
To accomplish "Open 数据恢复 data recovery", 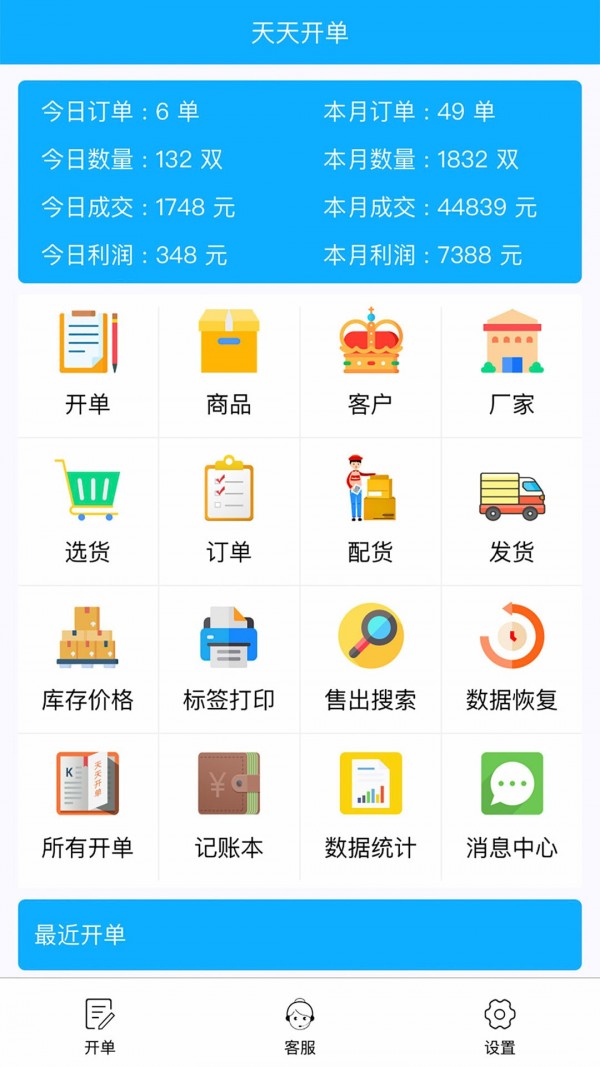I will (x=511, y=659).
